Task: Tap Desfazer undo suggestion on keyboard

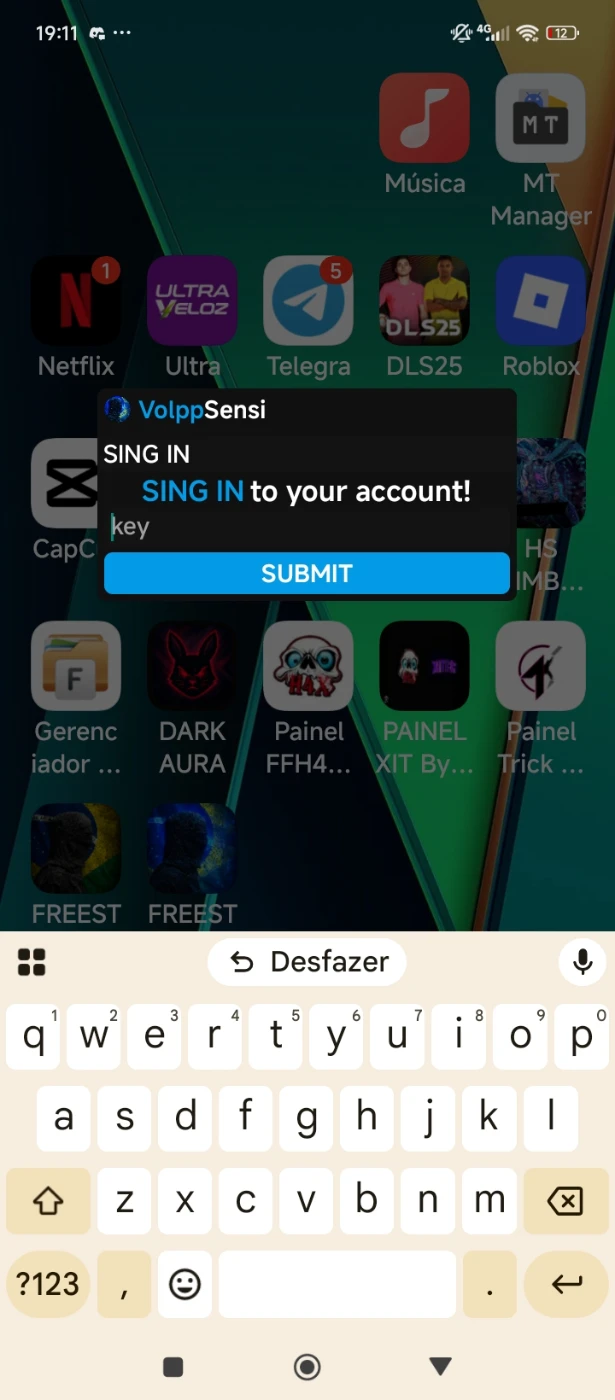Action: [x=308, y=962]
